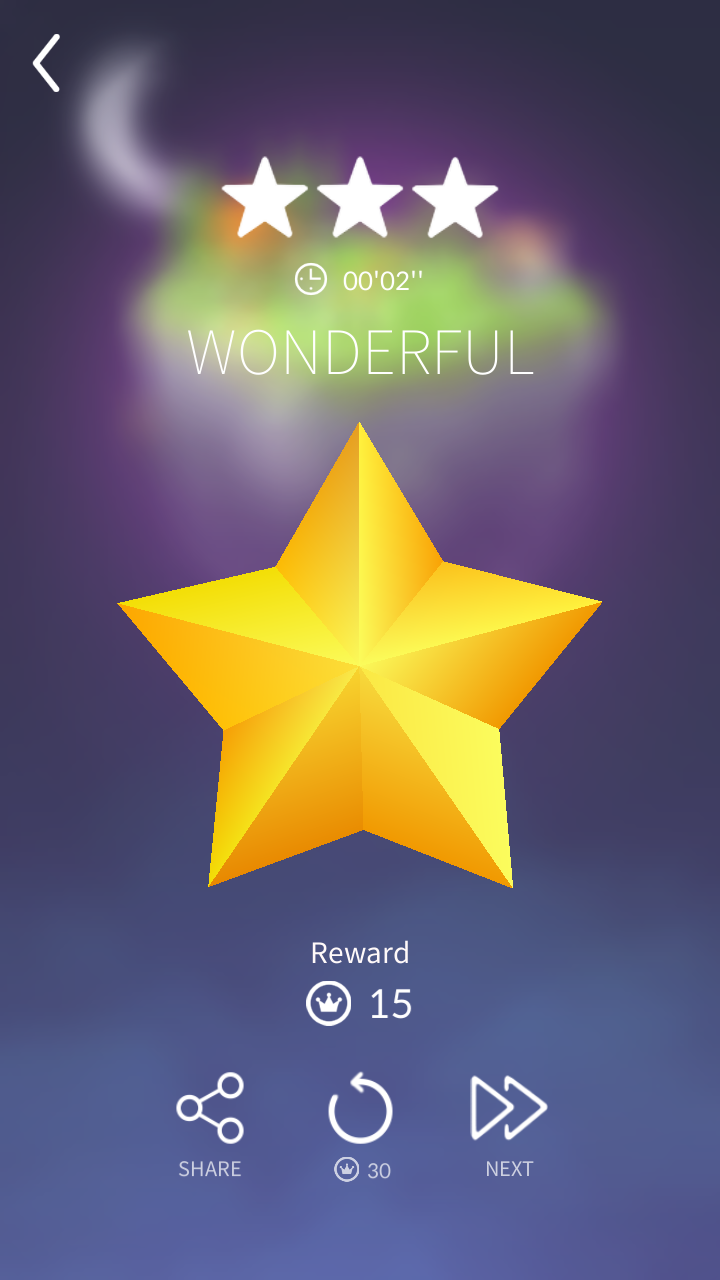Go back using the top-left arrow
This screenshot has width=720, height=1280.
46,63
